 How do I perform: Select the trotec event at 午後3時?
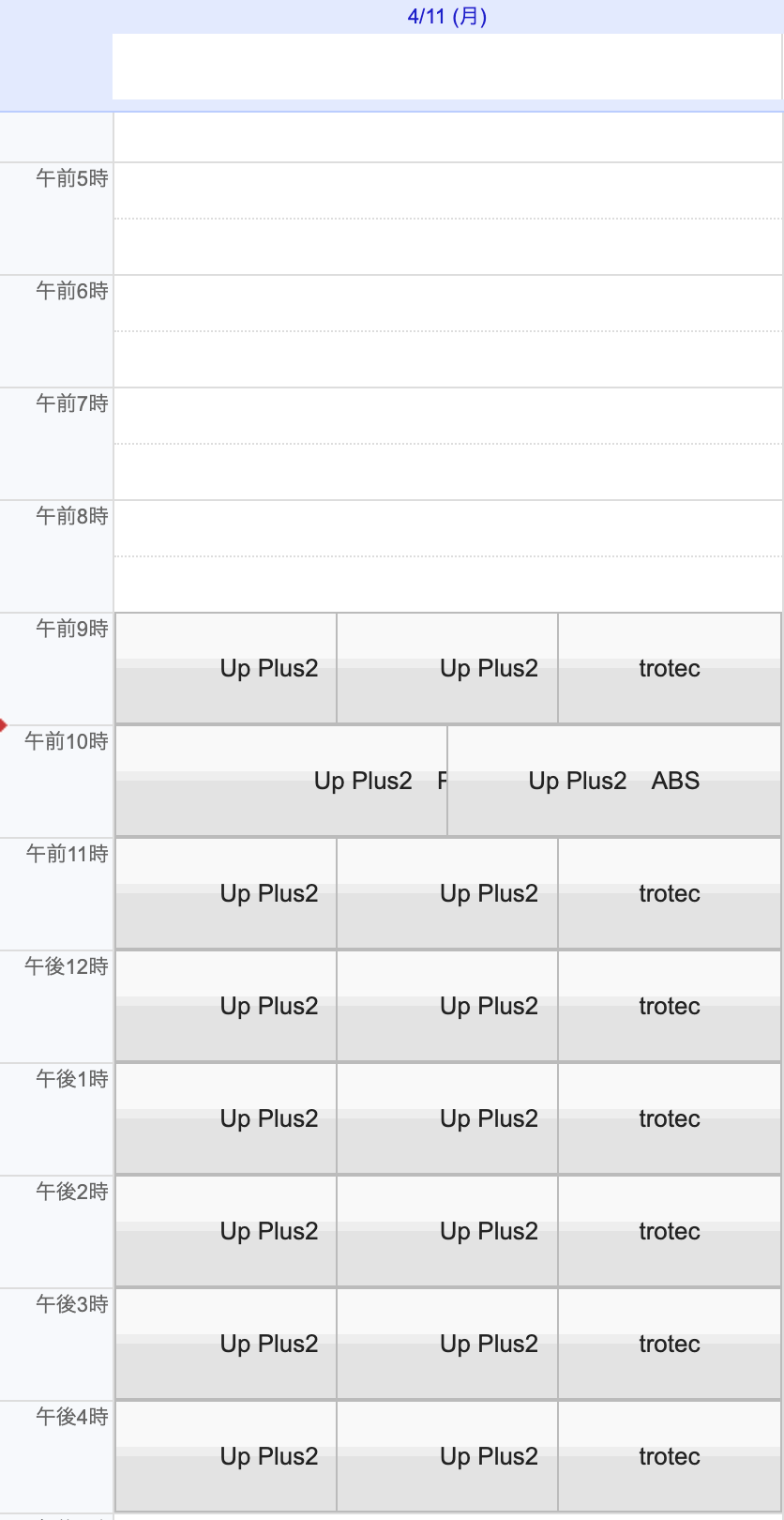coord(670,1344)
